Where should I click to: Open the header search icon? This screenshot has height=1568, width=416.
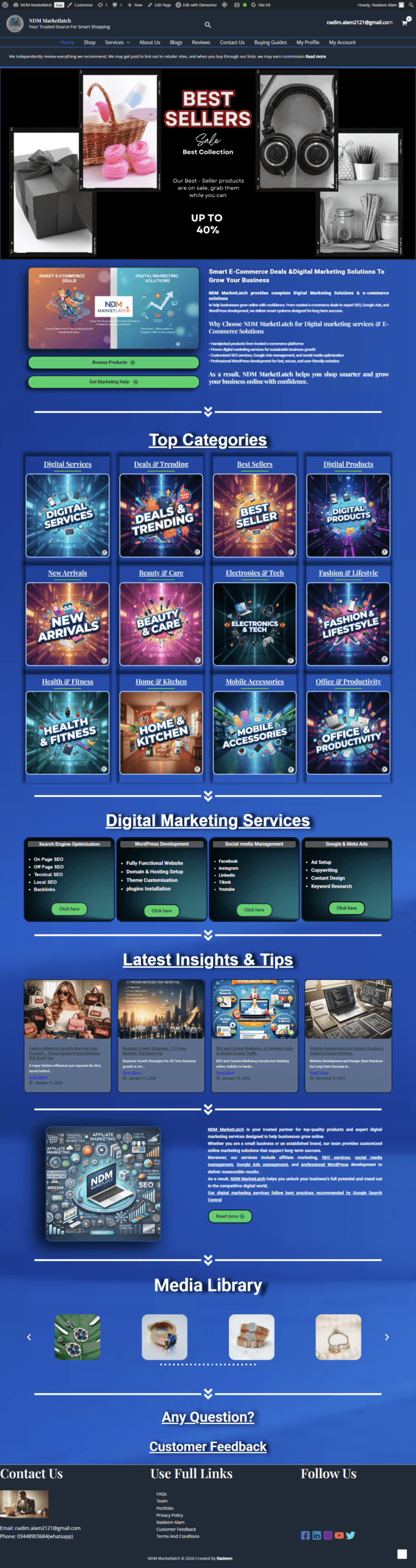[x=208, y=24]
